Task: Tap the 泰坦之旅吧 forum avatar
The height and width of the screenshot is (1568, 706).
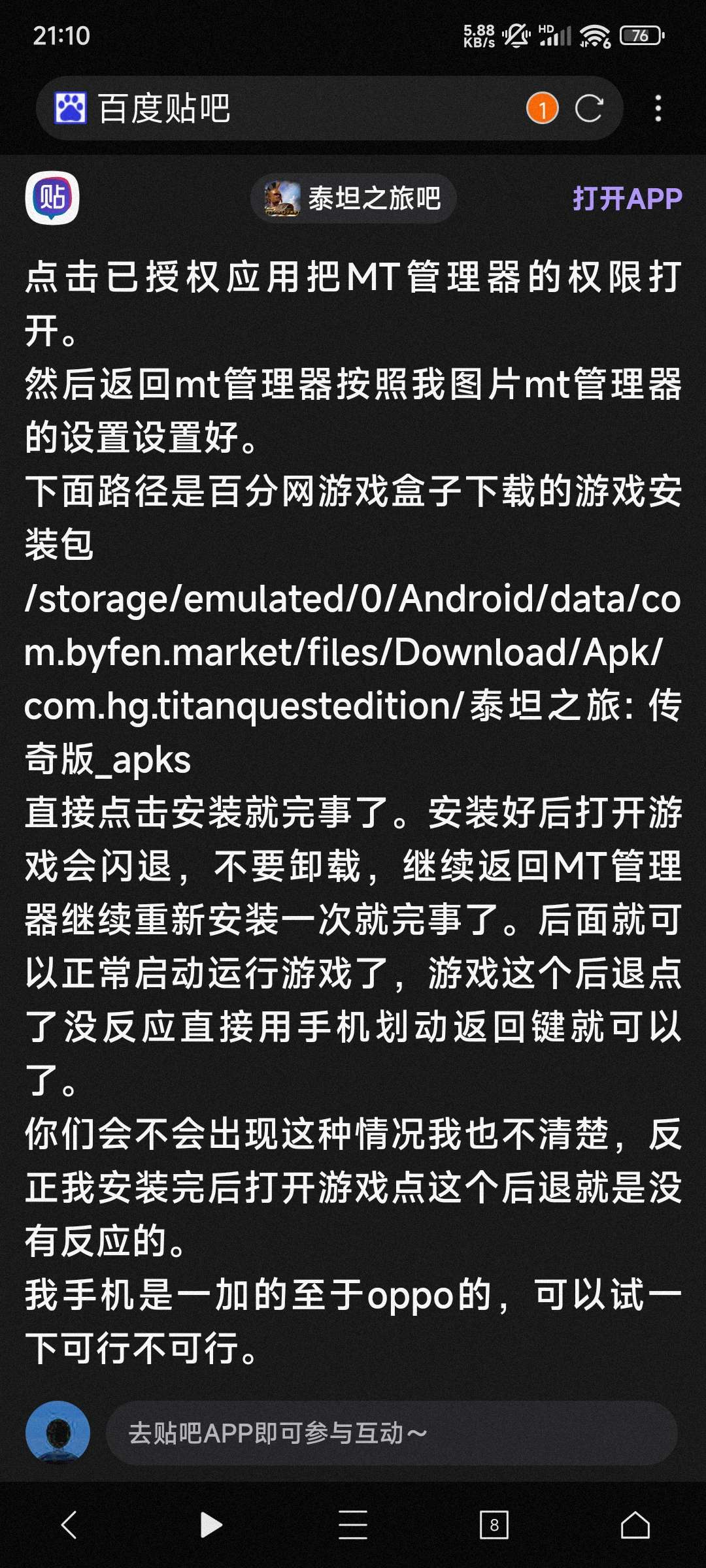Action: pos(282,199)
